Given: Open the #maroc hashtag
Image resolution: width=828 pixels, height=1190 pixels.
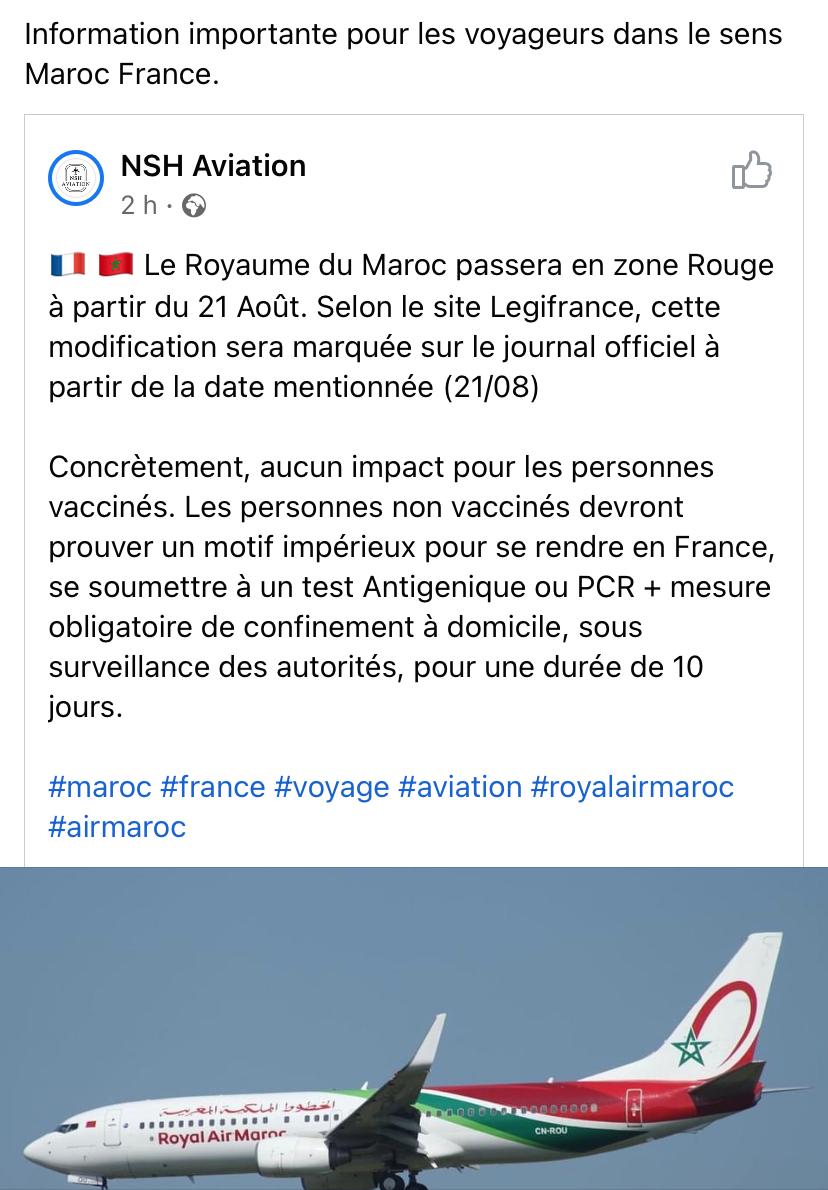Looking at the screenshot, I should (100, 787).
